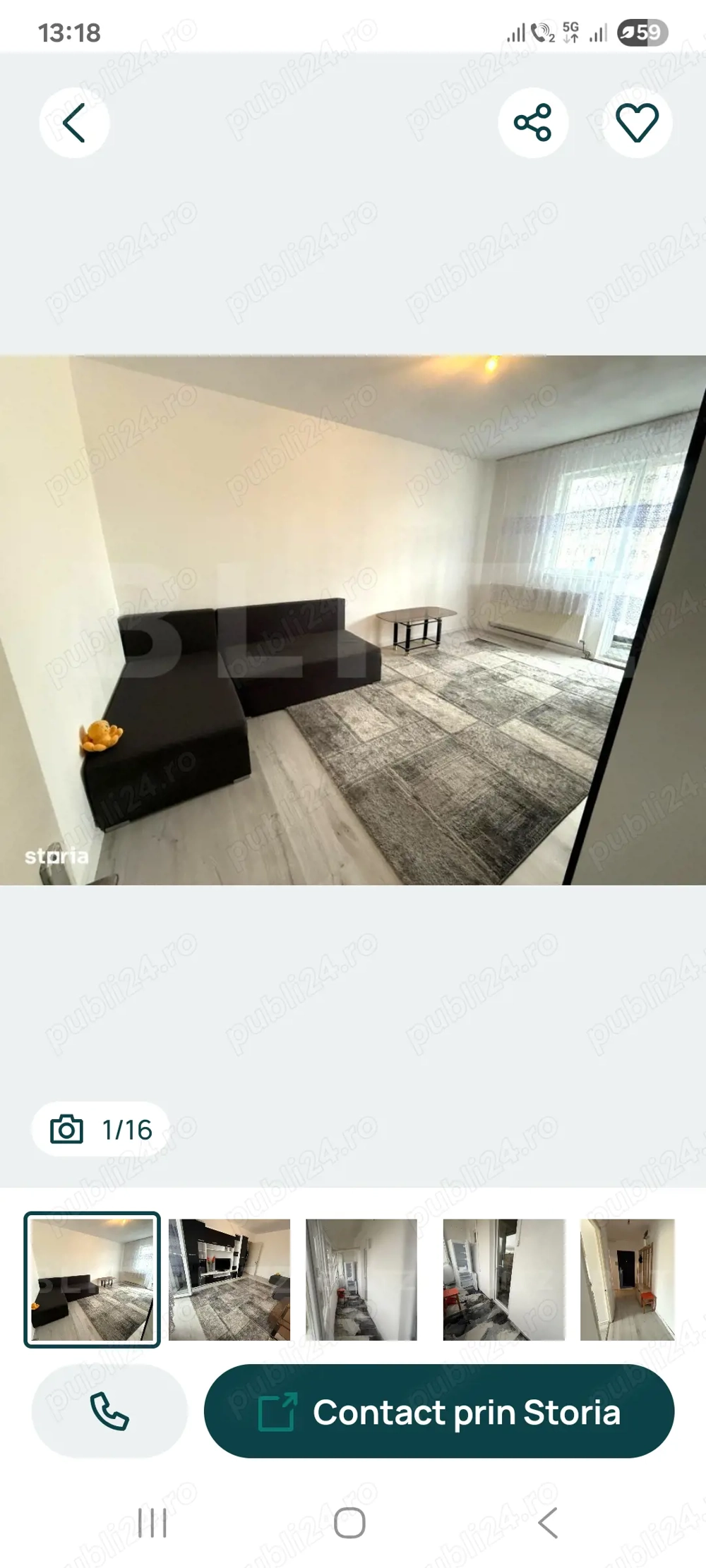Share this apartment listing
The image size is (706, 1568).
(x=534, y=121)
